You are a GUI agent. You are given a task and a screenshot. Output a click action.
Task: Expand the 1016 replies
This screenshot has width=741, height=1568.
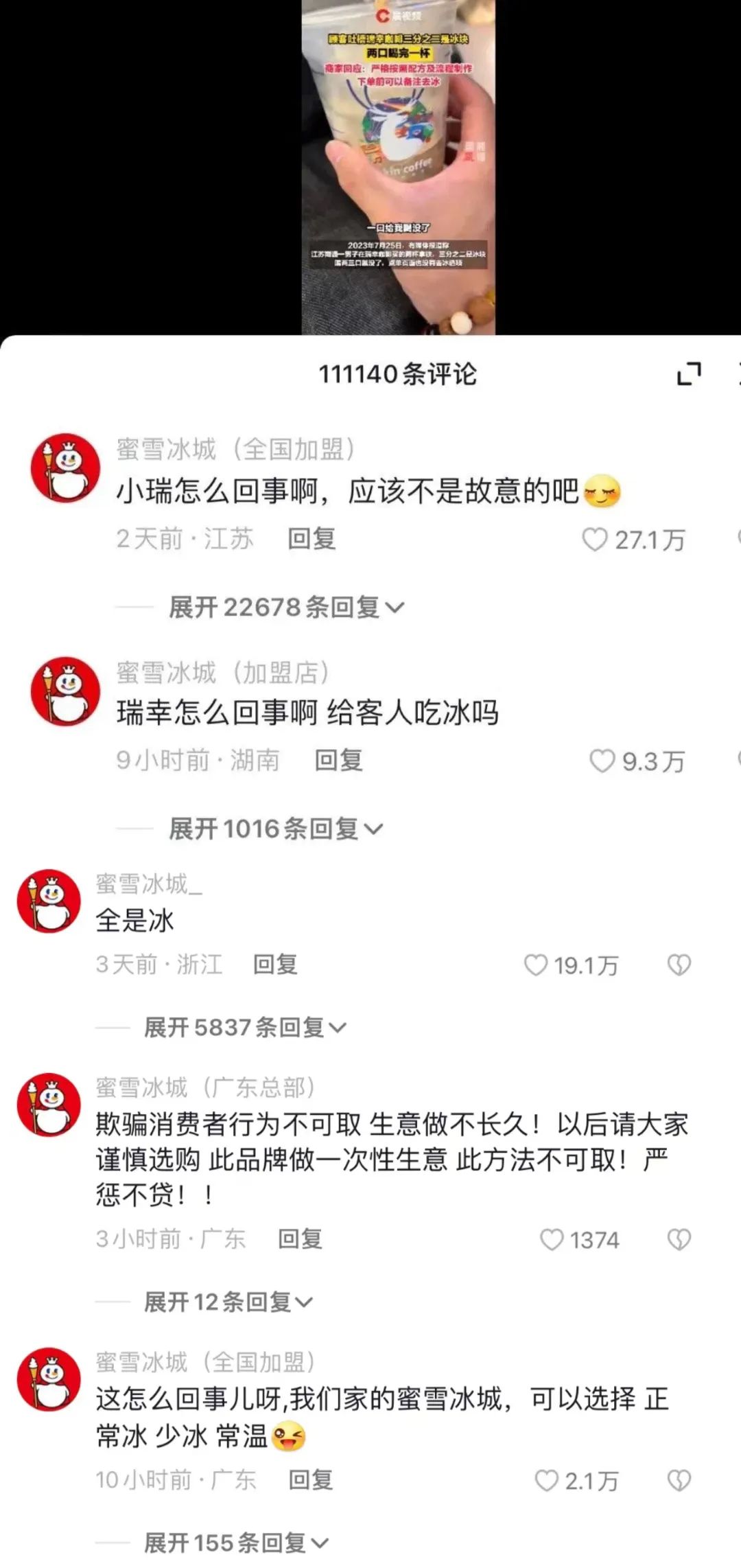coord(275,829)
